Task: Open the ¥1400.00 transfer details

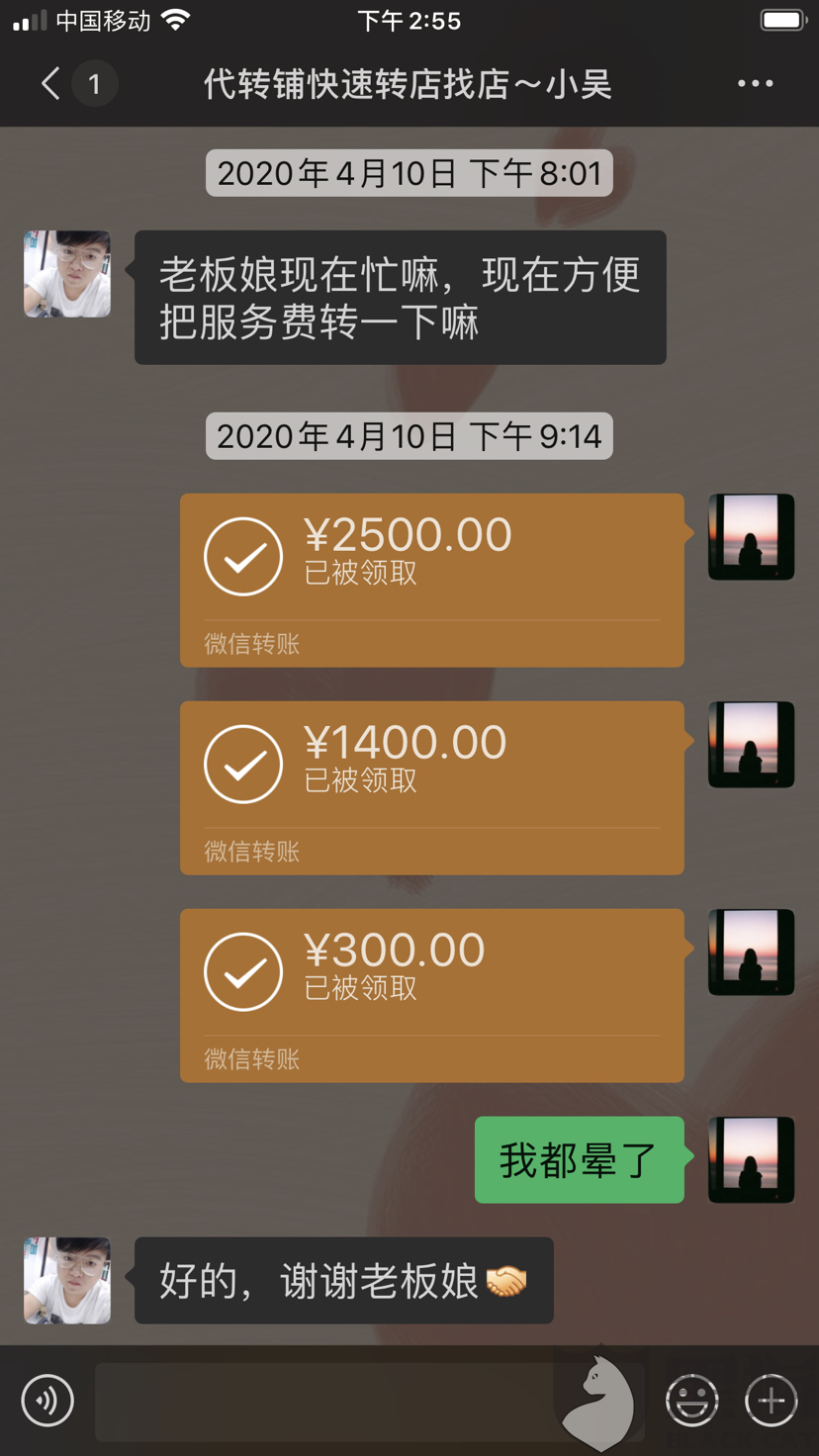Action: click(431, 787)
